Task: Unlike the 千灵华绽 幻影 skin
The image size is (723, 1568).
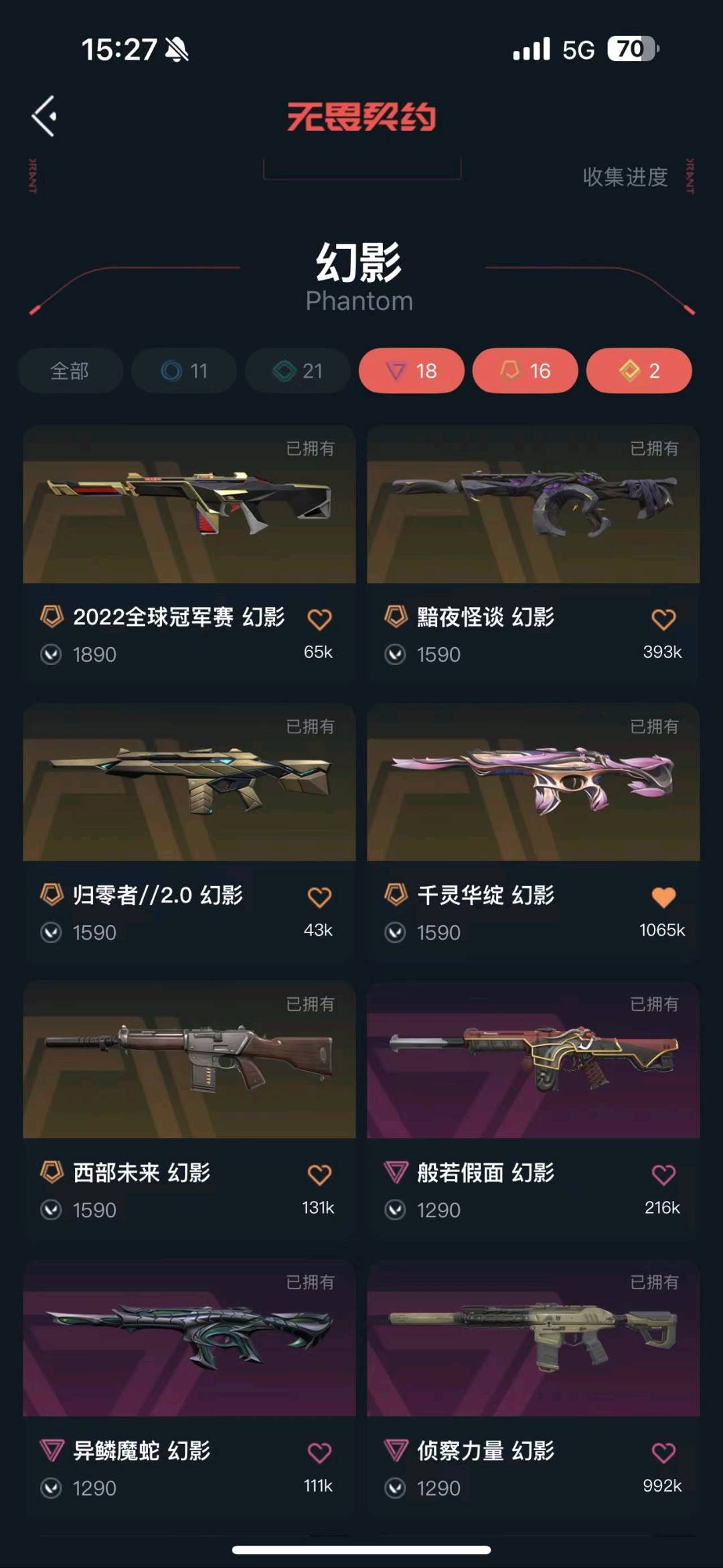Action: click(x=663, y=897)
